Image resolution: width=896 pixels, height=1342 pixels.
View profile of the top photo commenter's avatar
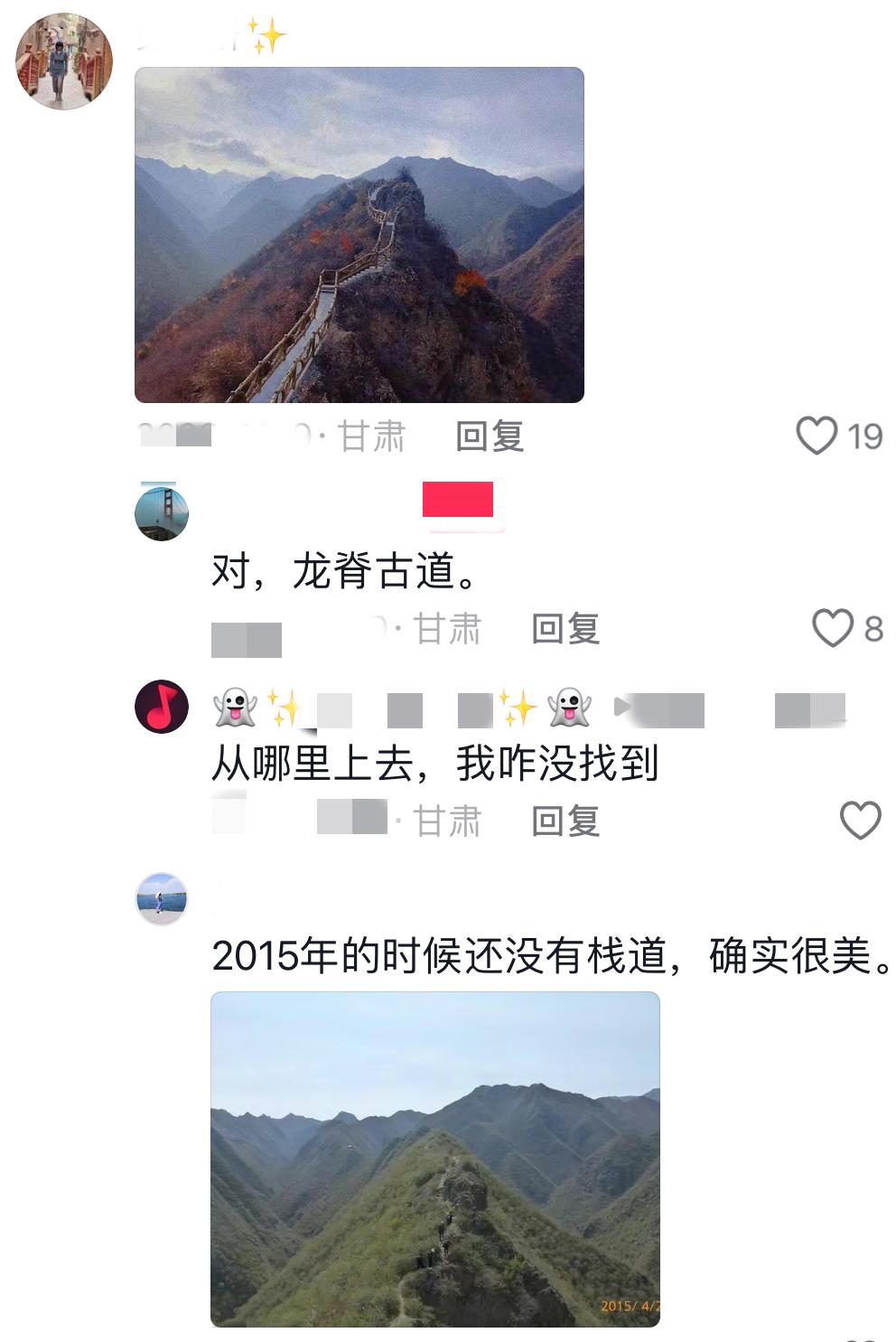point(64,61)
